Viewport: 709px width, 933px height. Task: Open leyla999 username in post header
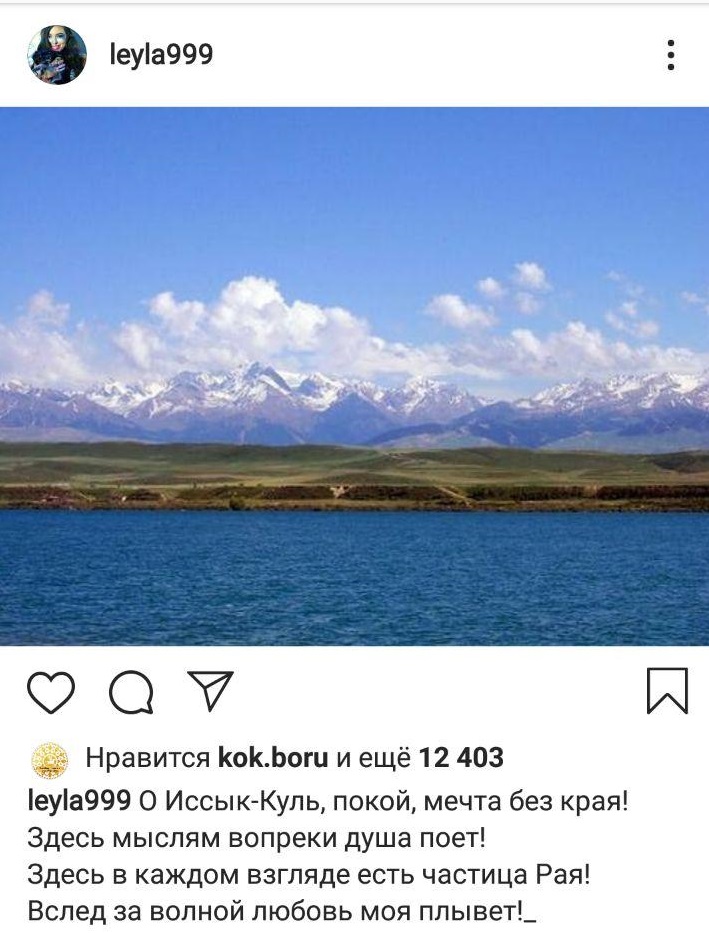(x=161, y=55)
